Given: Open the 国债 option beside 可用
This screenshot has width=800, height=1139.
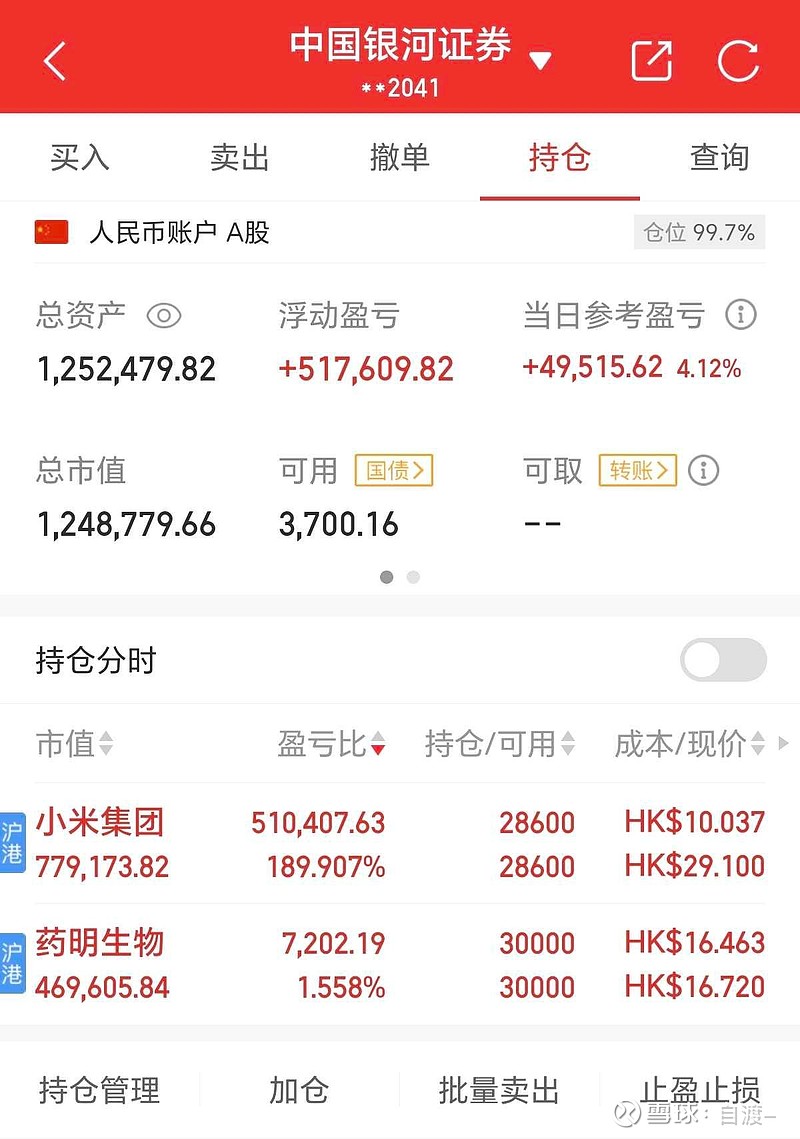Looking at the screenshot, I should 393,470.
